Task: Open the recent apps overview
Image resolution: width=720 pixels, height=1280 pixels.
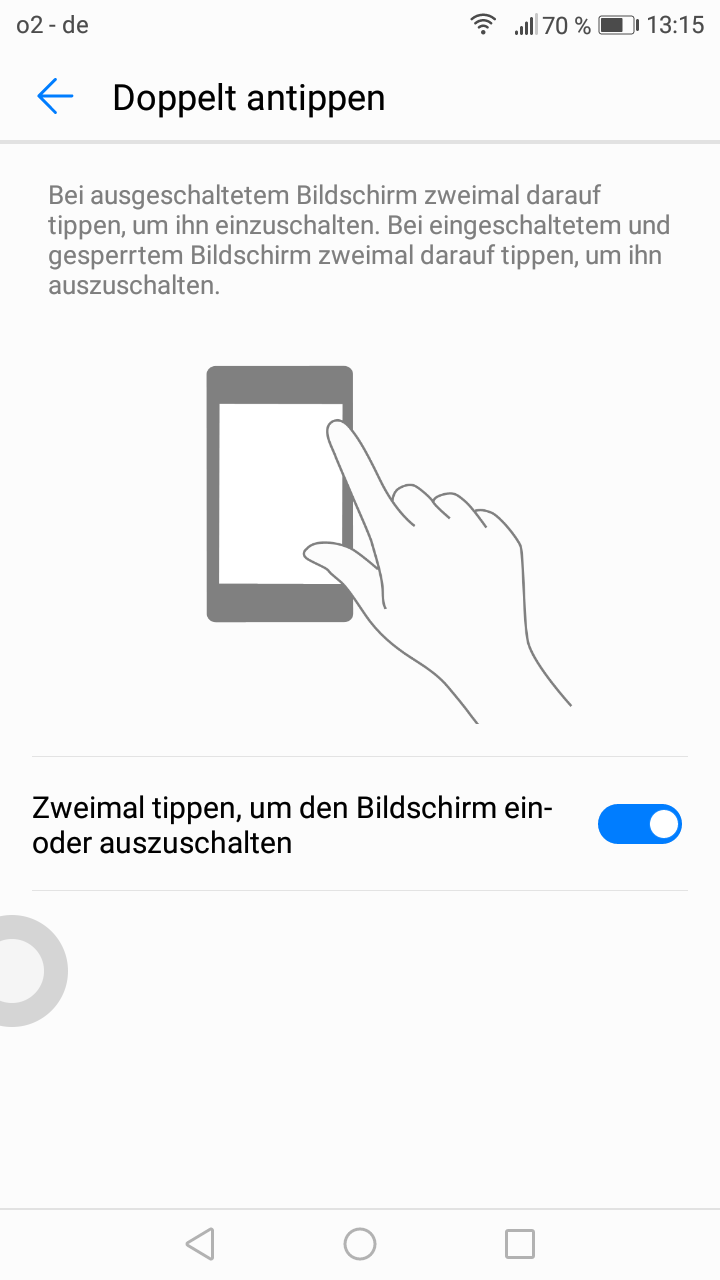Action: pyautogui.click(x=520, y=1244)
